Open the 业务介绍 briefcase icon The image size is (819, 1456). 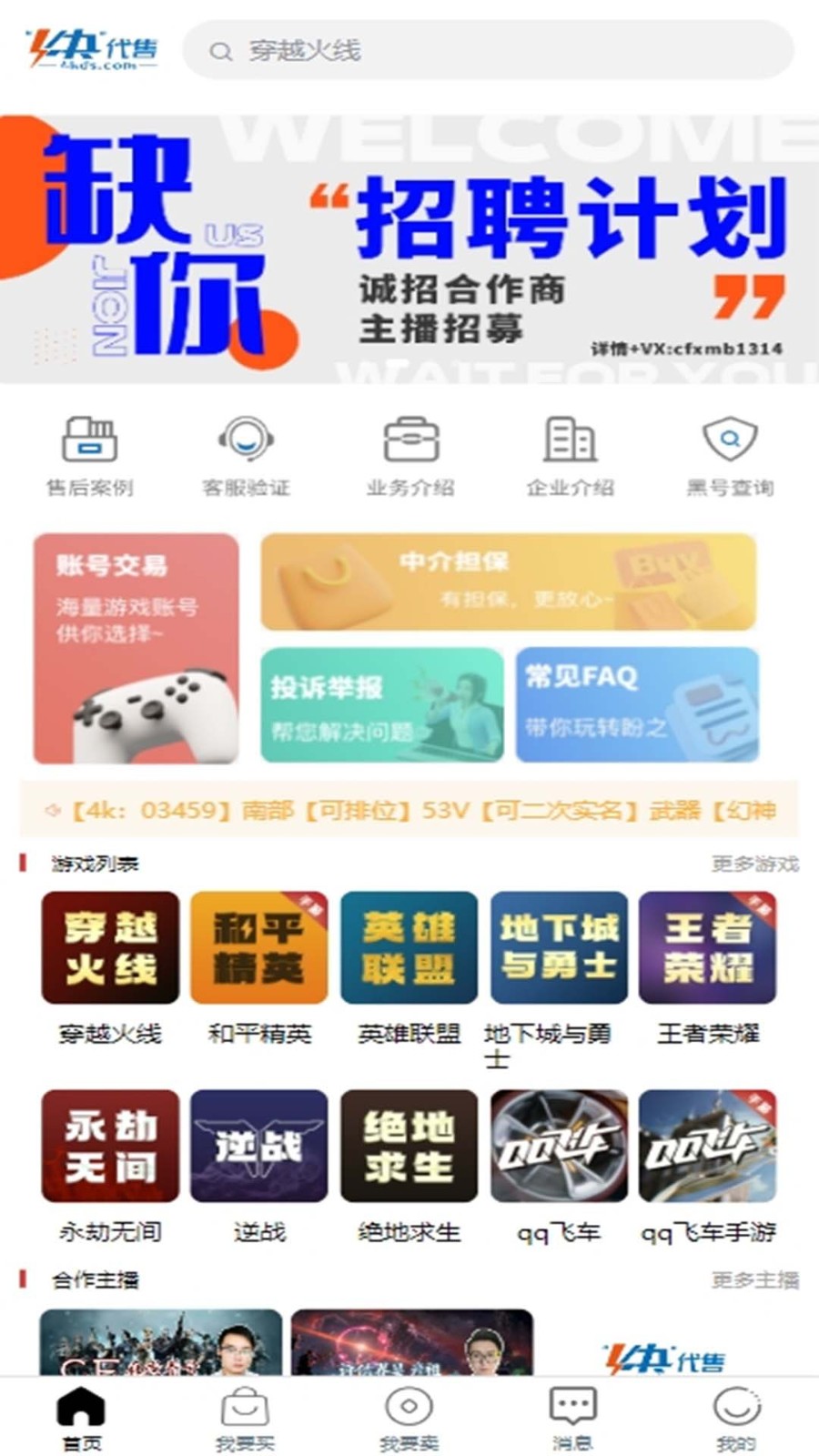(x=409, y=446)
